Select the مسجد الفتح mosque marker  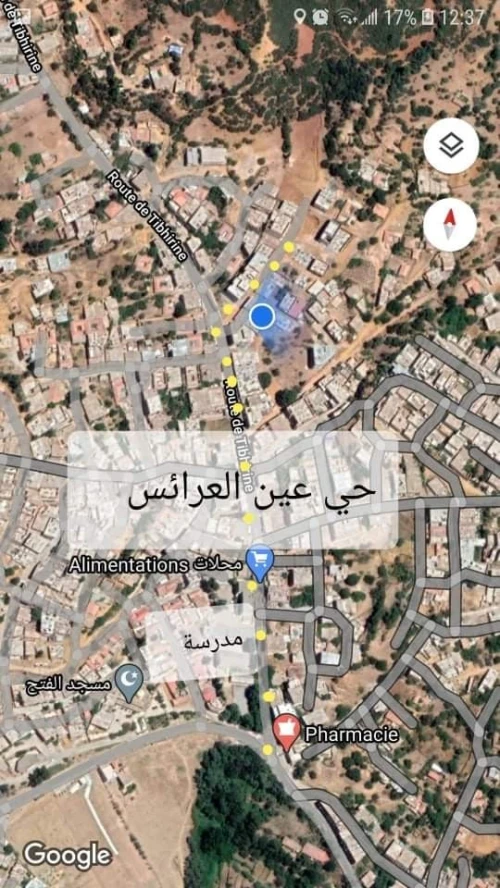click(x=129, y=682)
